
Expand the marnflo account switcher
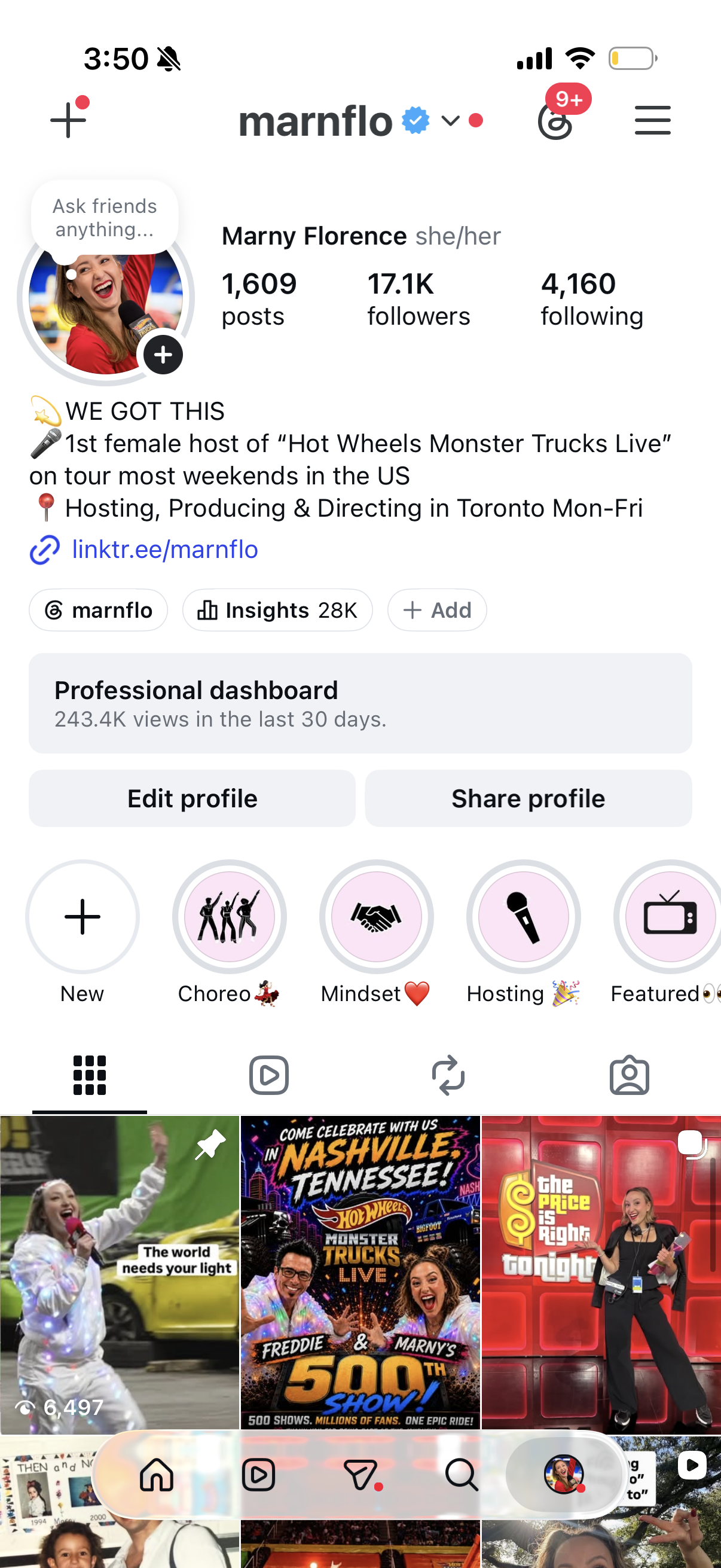450,121
